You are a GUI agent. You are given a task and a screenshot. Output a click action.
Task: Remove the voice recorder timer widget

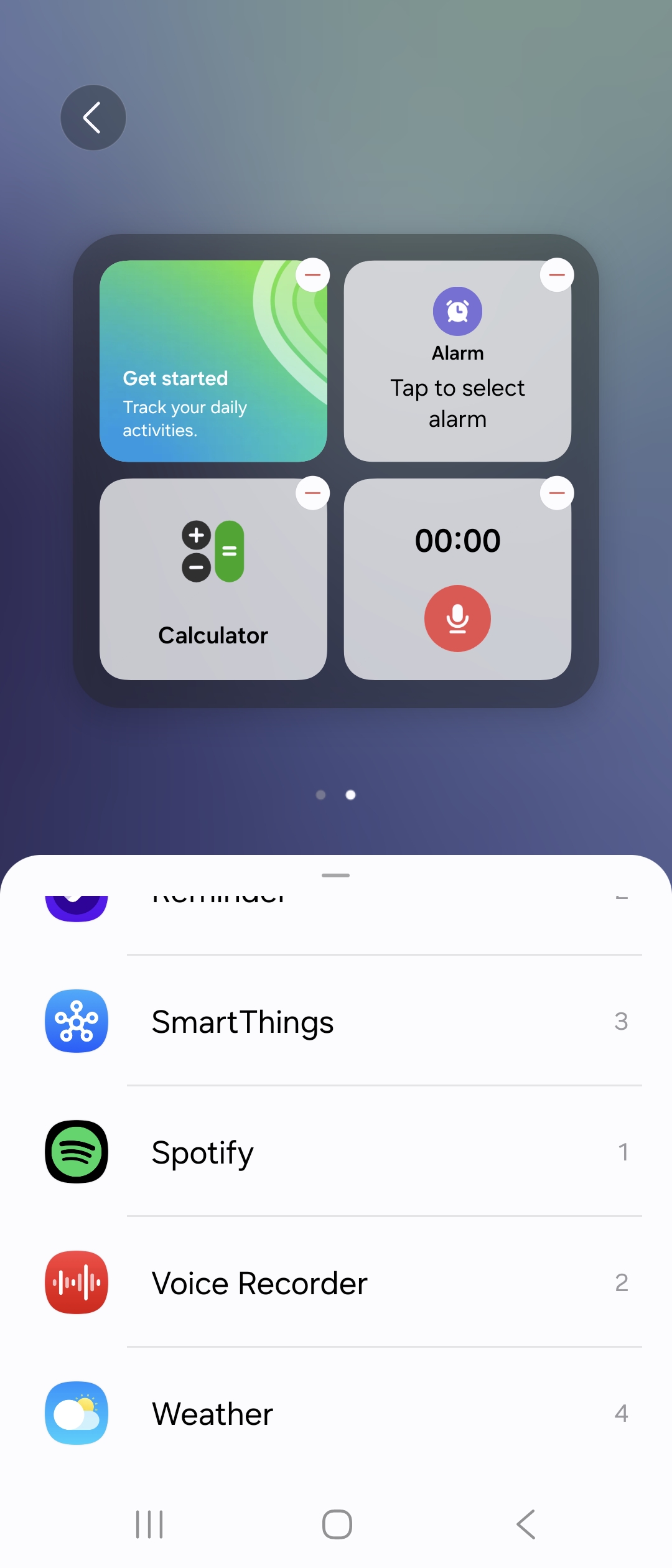[556, 493]
